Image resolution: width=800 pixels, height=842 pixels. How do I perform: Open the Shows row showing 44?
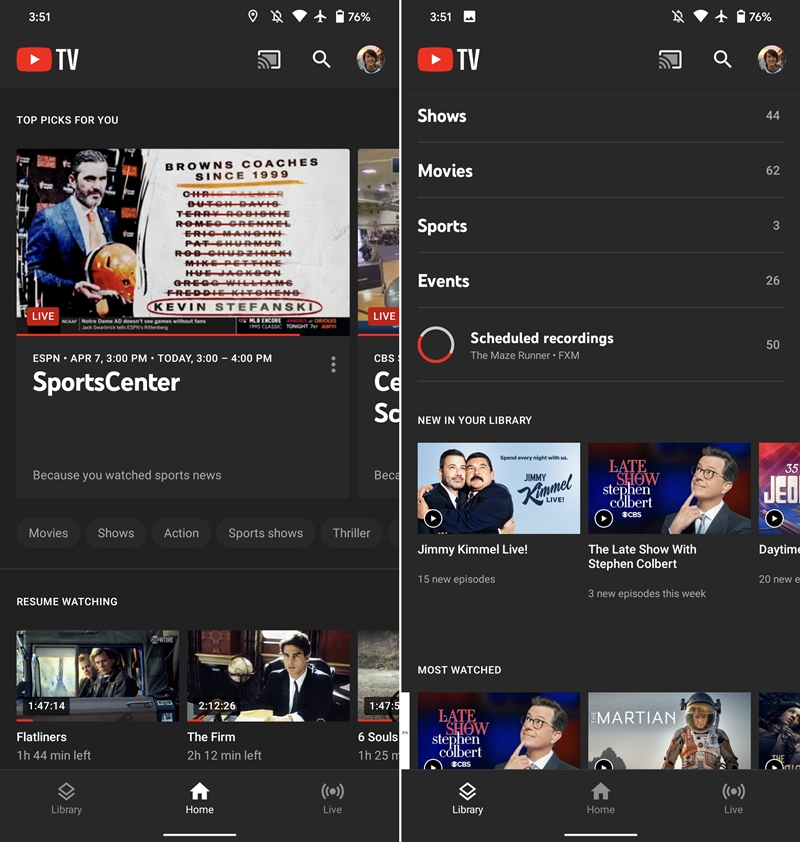pos(598,116)
